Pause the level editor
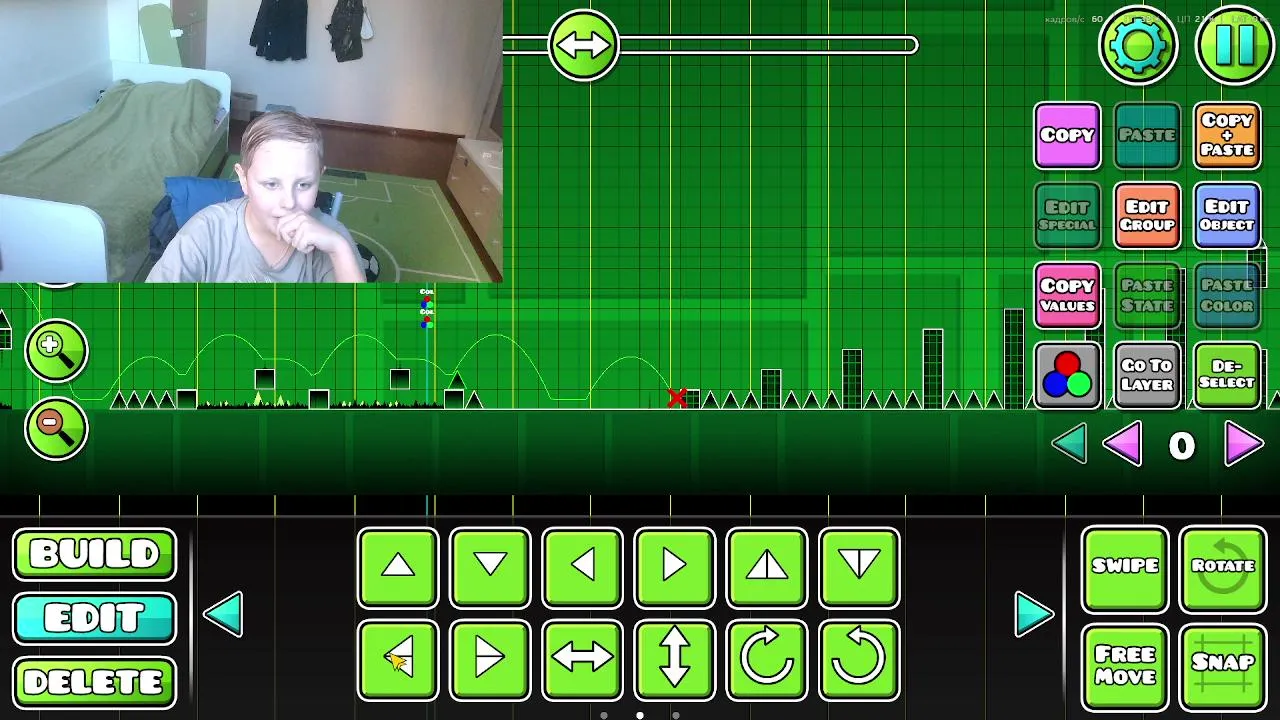This screenshot has width=1280, height=720. tap(1234, 45)
